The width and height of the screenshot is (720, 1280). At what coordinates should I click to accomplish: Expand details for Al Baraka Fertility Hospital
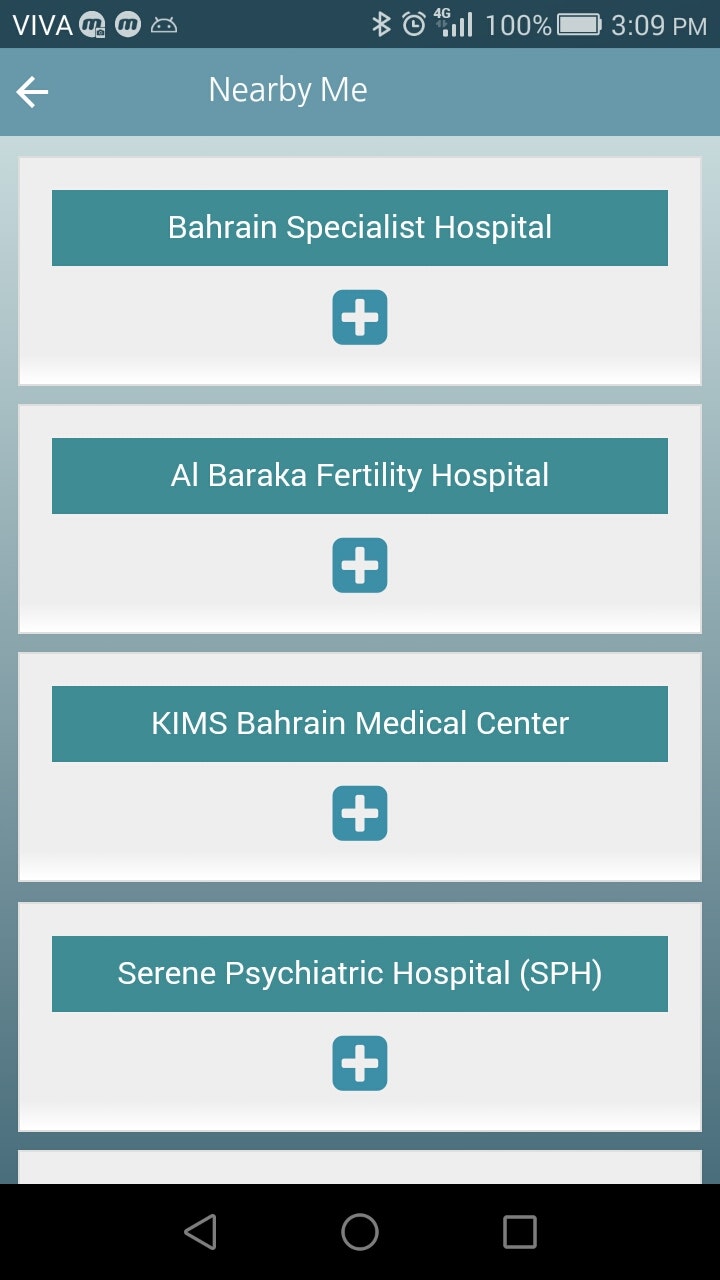[x=360, y=565]
